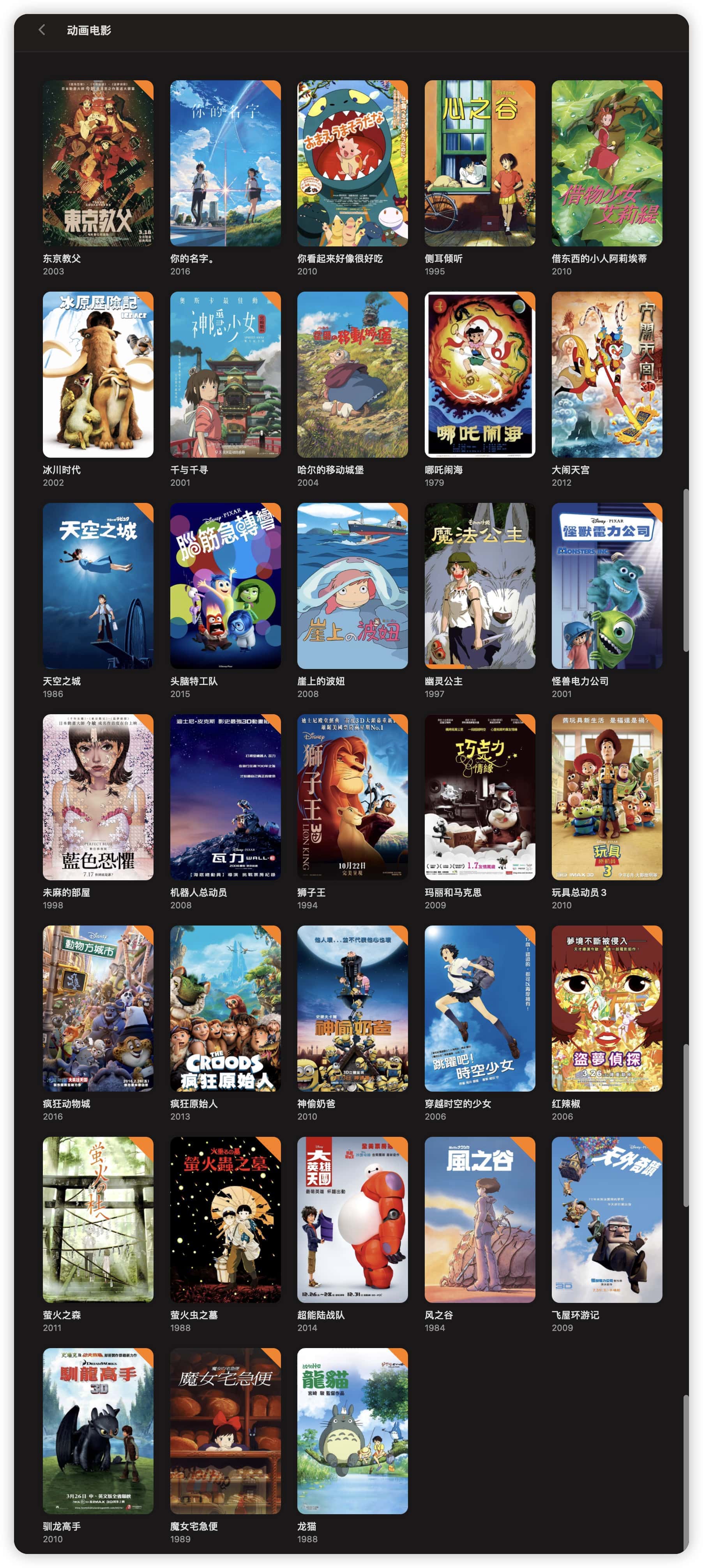Open 龙猫 from the list
Viewport: 703px width, 1568px height.
[x=352, y=1430]
